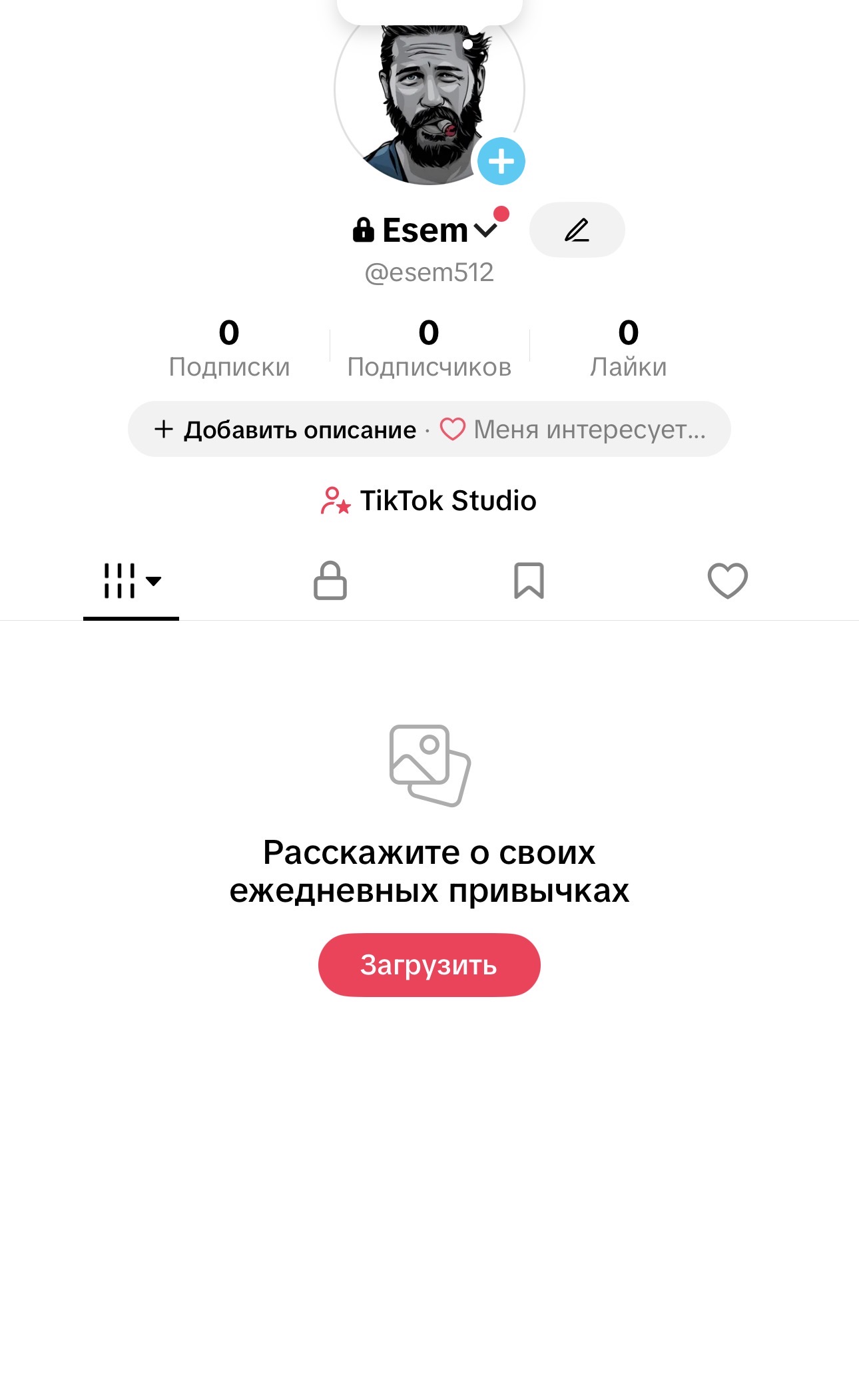Switch to the liked videos heart tab
The height and width of the screenshot is (1400, 859).
point(727,581)
